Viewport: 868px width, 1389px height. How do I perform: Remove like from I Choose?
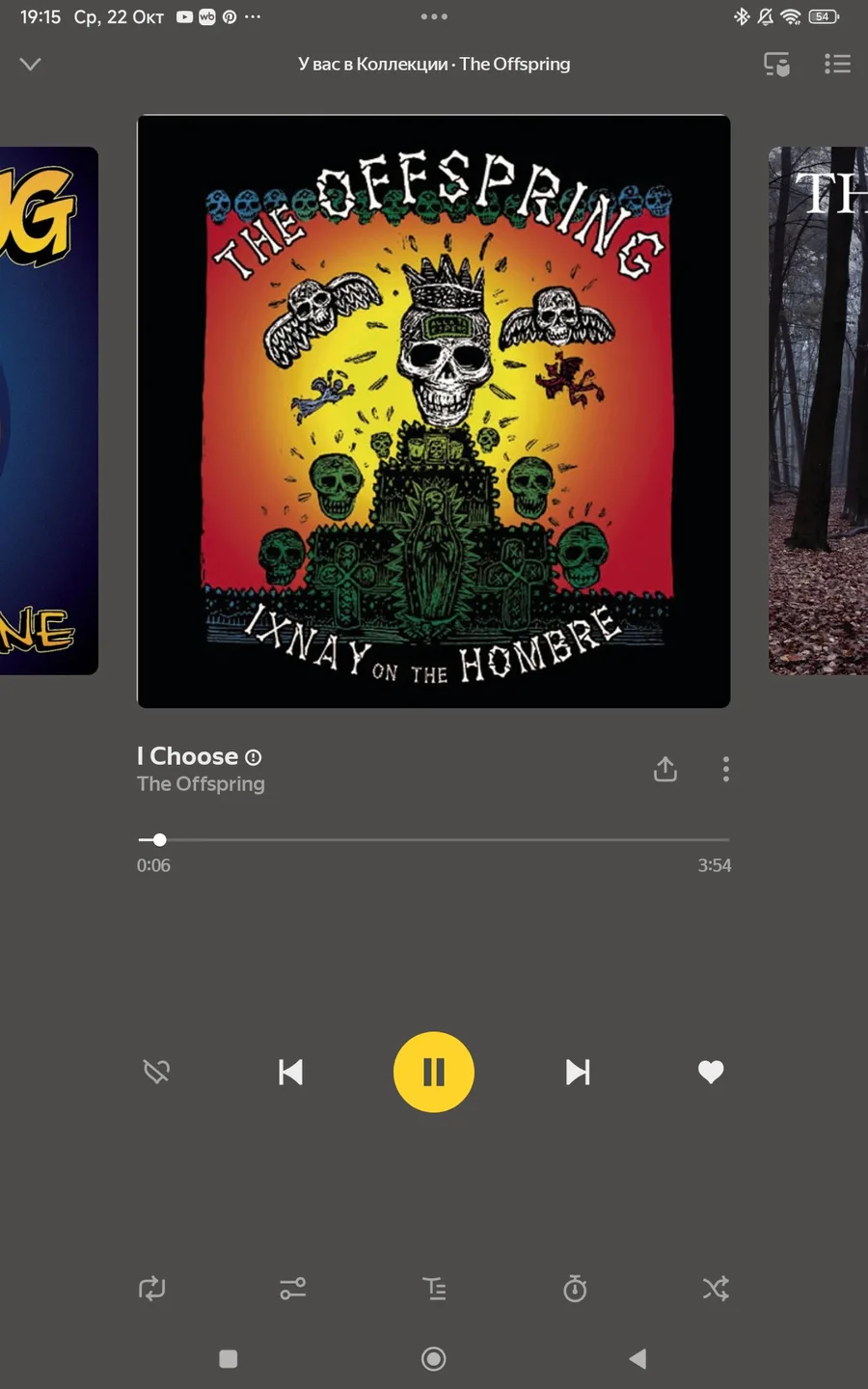coord(711,1072)
